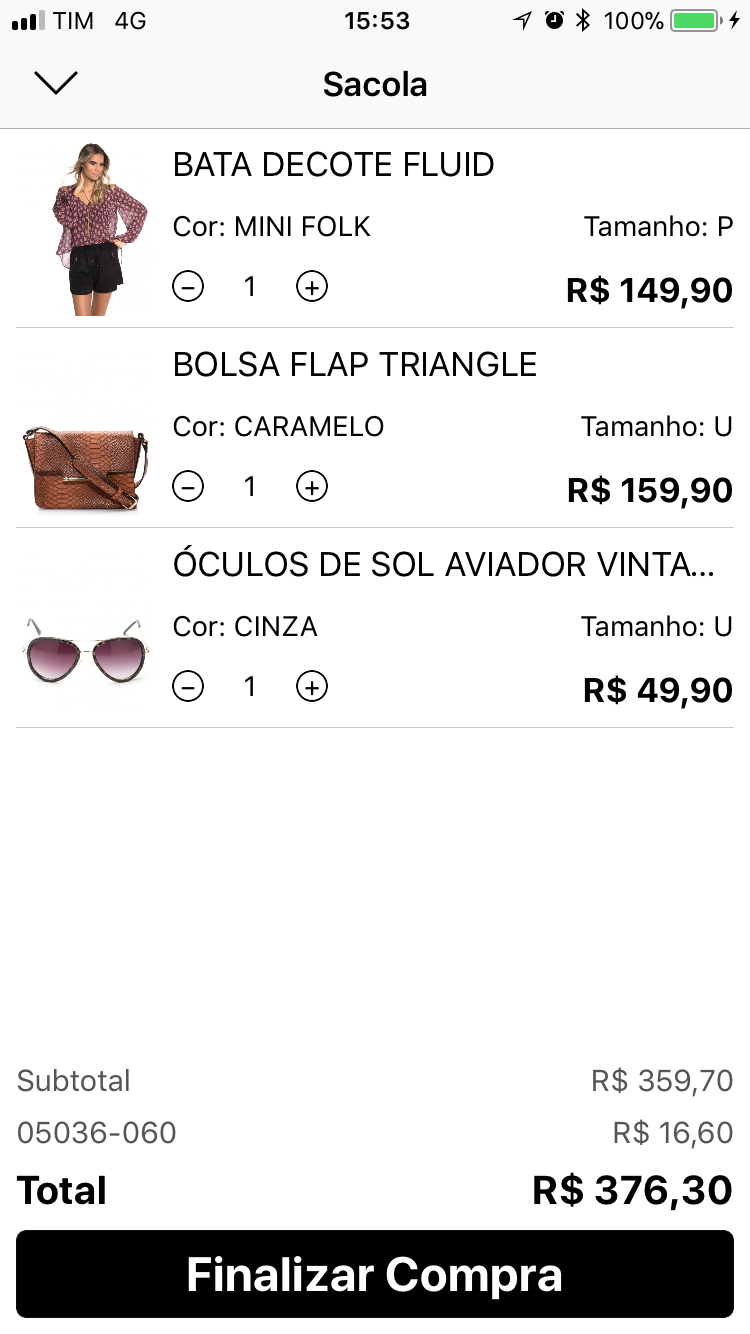Screen dimensions: 750x1334
Task: Decrease quantity of ÓCULOS DE SOL AVIADOR
Action: (188, 687)
